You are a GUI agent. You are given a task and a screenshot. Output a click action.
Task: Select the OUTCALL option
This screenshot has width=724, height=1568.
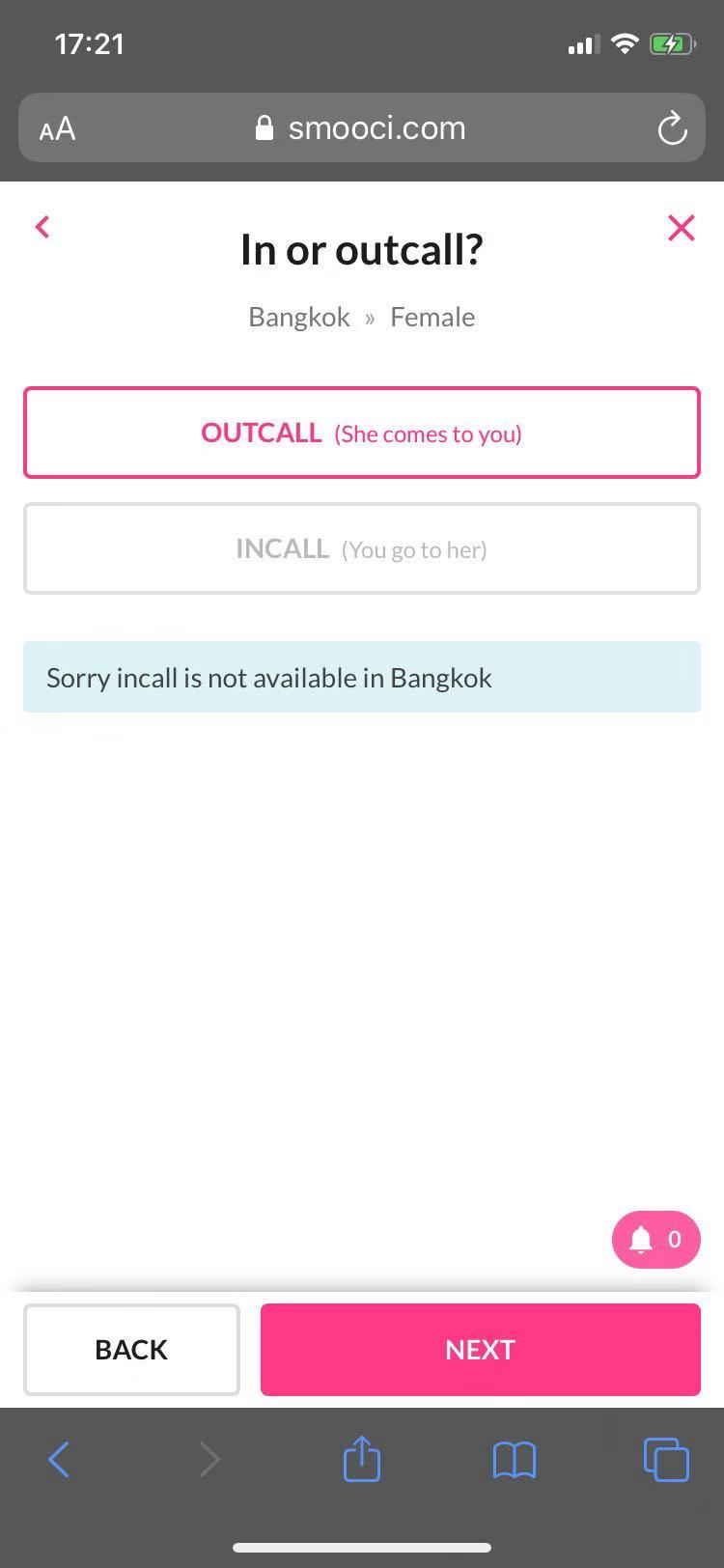pos(361,433)
